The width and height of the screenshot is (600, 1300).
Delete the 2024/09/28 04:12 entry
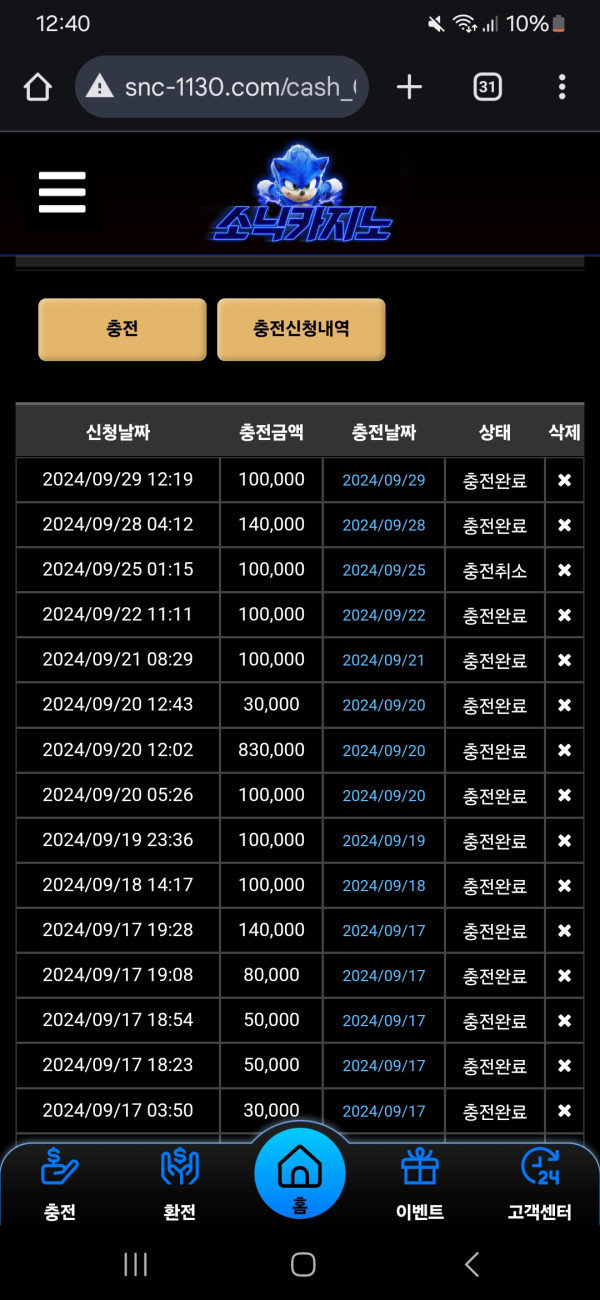pos(564,525)
